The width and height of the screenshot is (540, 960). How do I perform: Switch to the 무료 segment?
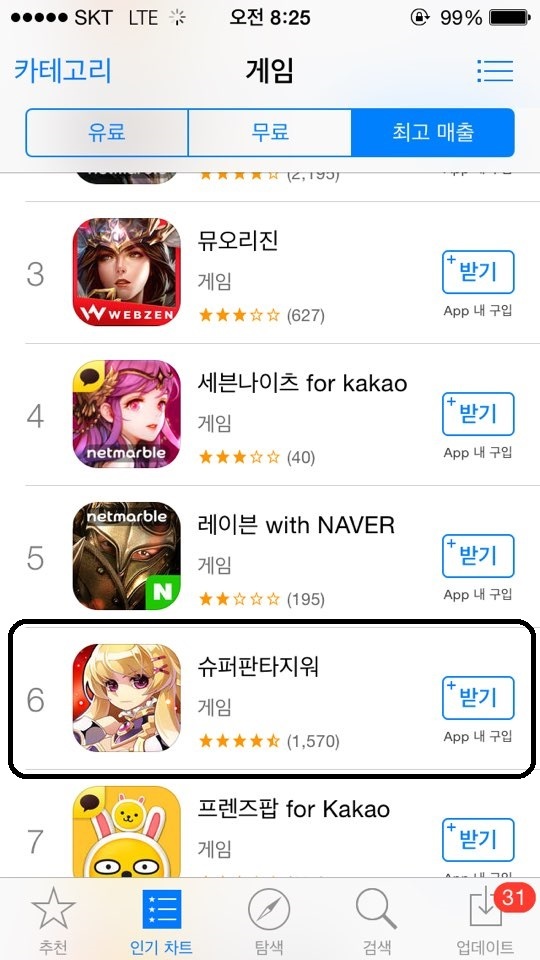tap(270, 132)
